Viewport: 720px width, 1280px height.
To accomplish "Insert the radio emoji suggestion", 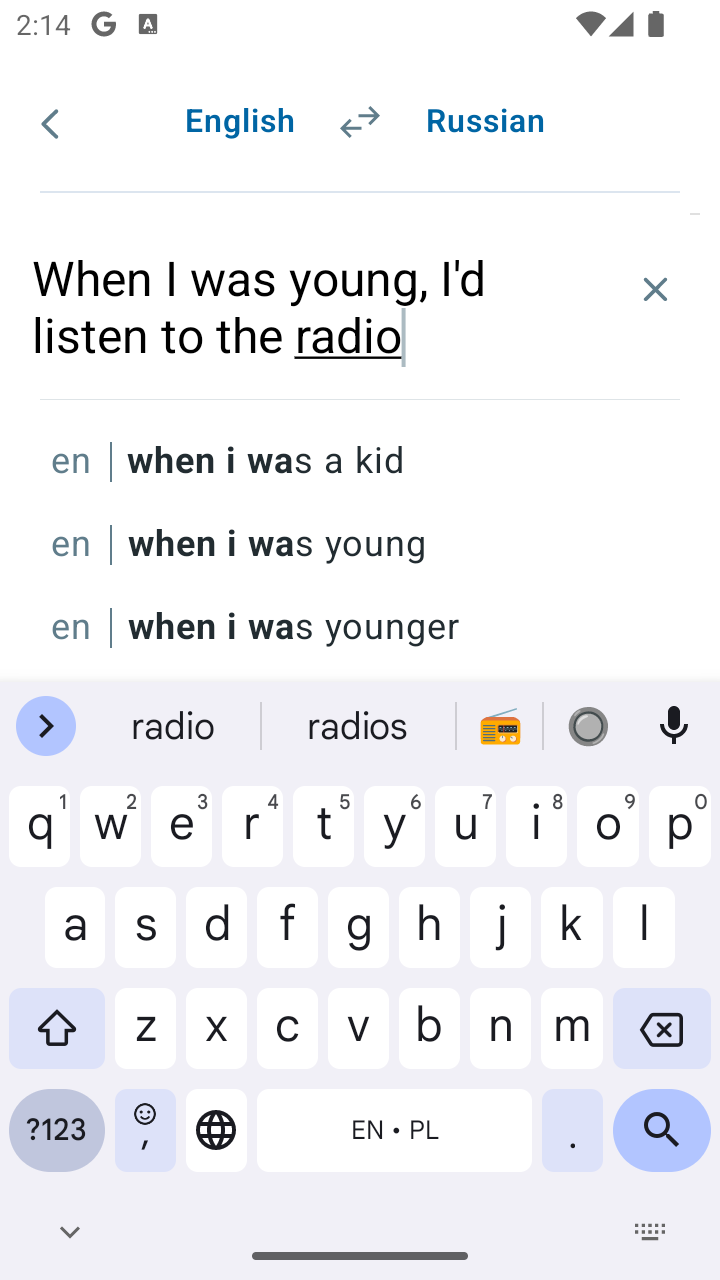I will coord(500,726).
